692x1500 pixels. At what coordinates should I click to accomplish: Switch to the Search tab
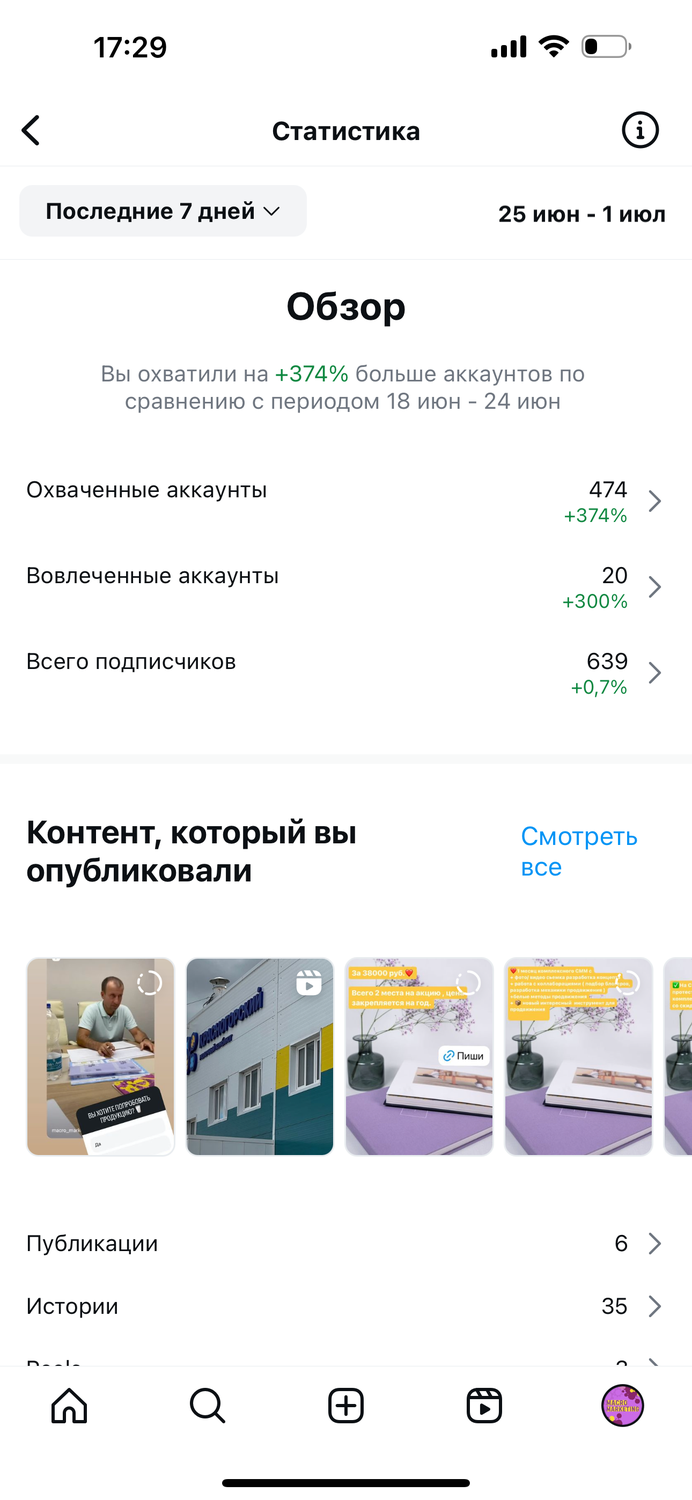tap(207, 1407)
